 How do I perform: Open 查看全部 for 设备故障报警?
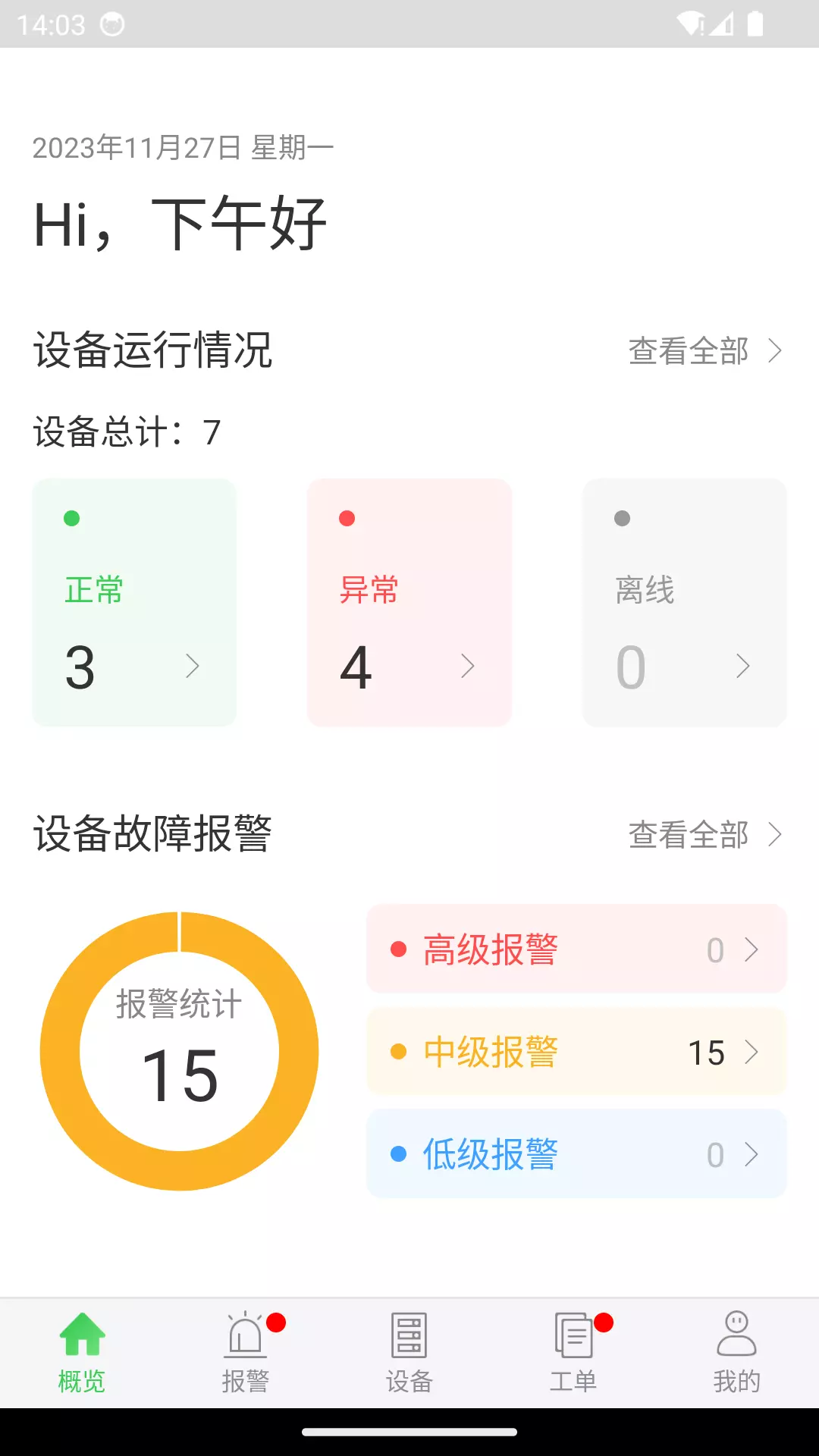click(x=705, y=835)
